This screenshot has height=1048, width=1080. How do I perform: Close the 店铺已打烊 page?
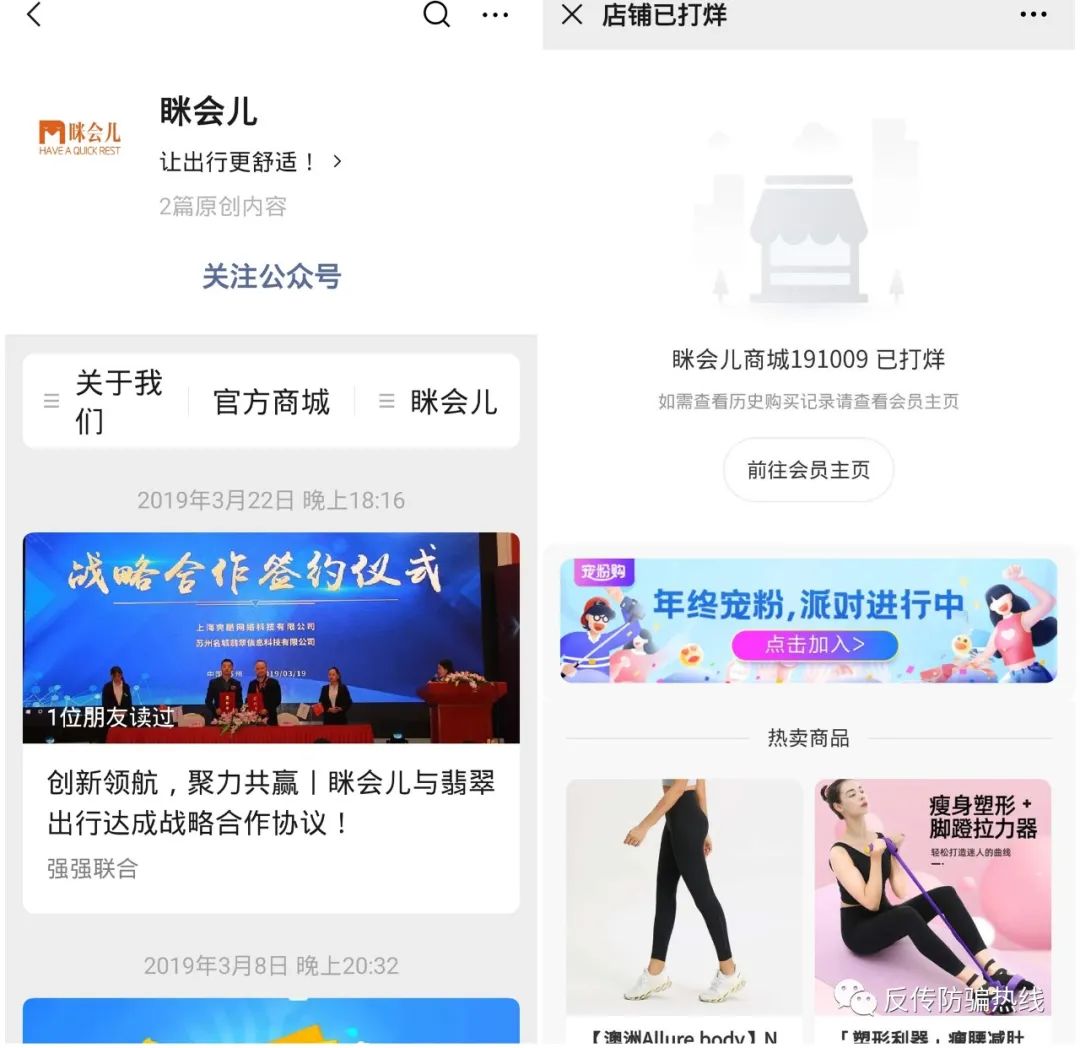pos(572,15)
